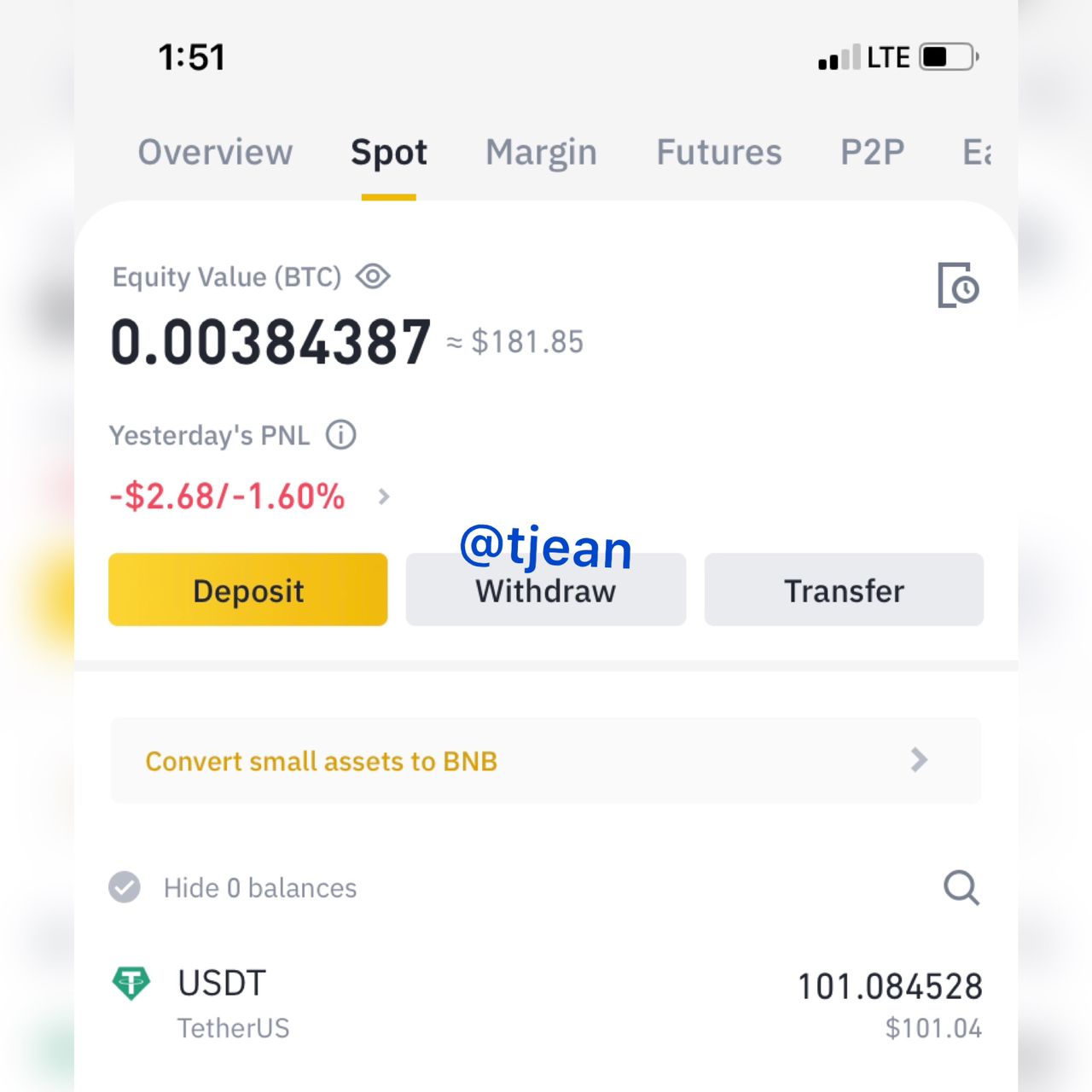This screenshot has height=1092, width=1092.
Task: Hide the equity value with eye icon
Action: click(x=373, y=276)
